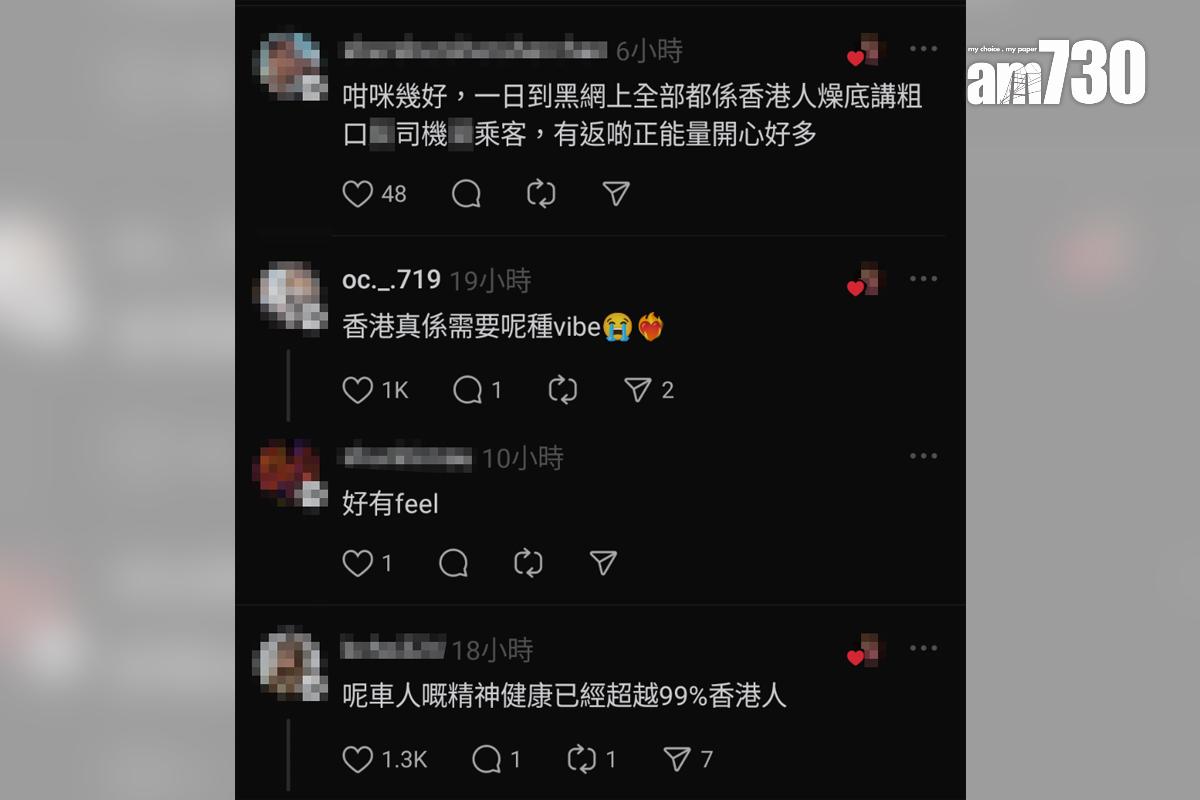Repost the comment posted 18小時 ago
Image resolution: width=1200 pixels, height=800 pixels.
582,760
